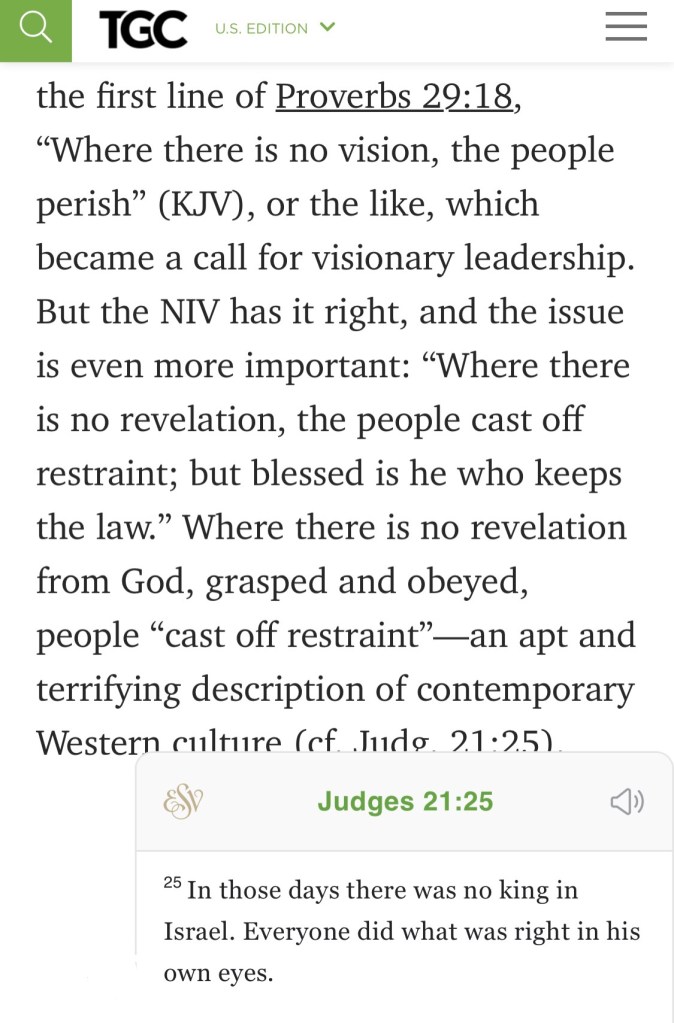This screenshot has height=1023, width=674.
Task: Follow the Proverbs 29:18 link
Action: (x=395, y=96)
